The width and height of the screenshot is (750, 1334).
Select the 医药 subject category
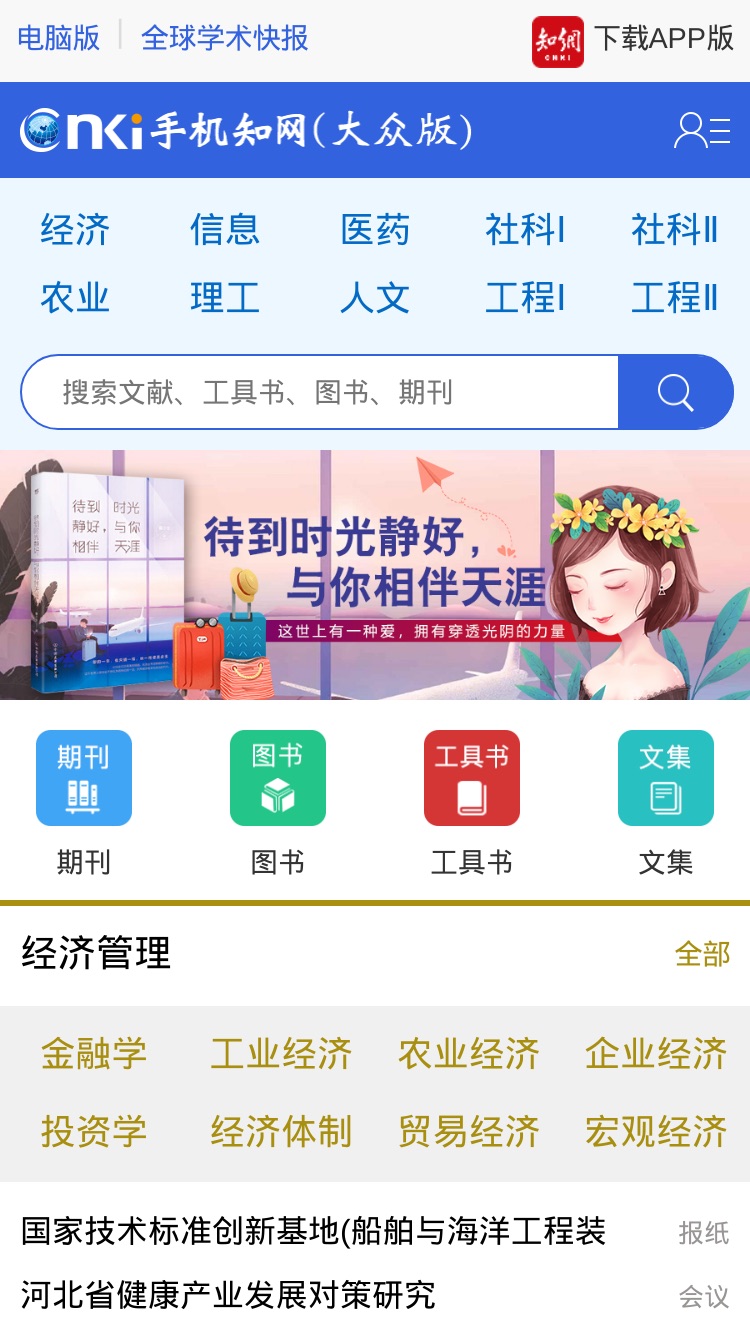[x=375, y=230]
